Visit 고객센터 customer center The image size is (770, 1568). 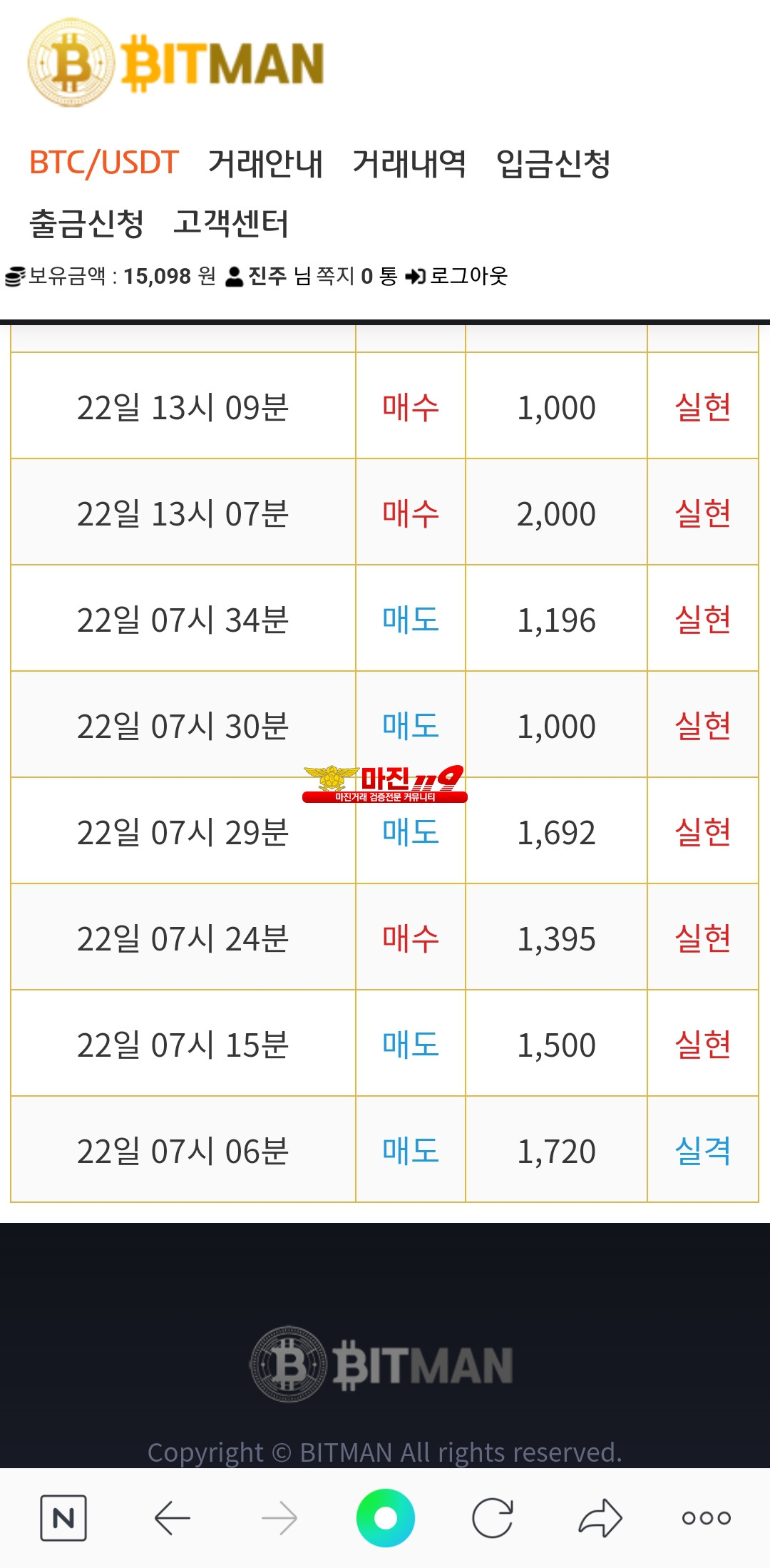231,223
